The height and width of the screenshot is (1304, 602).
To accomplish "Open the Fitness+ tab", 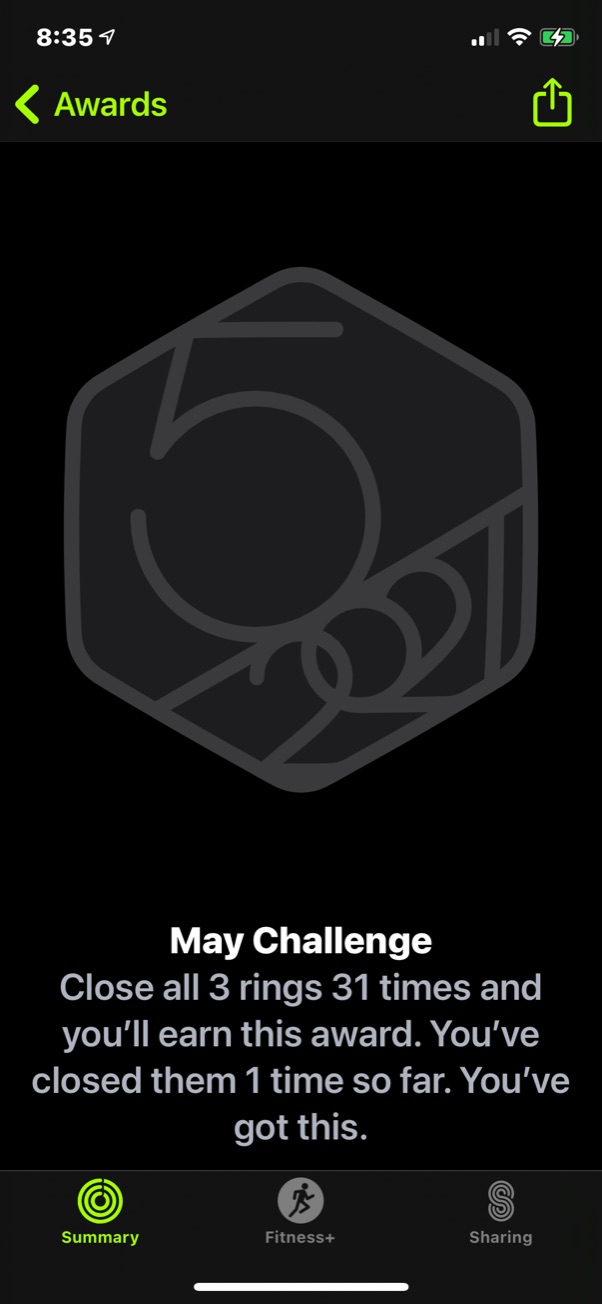I will 300,1212.
